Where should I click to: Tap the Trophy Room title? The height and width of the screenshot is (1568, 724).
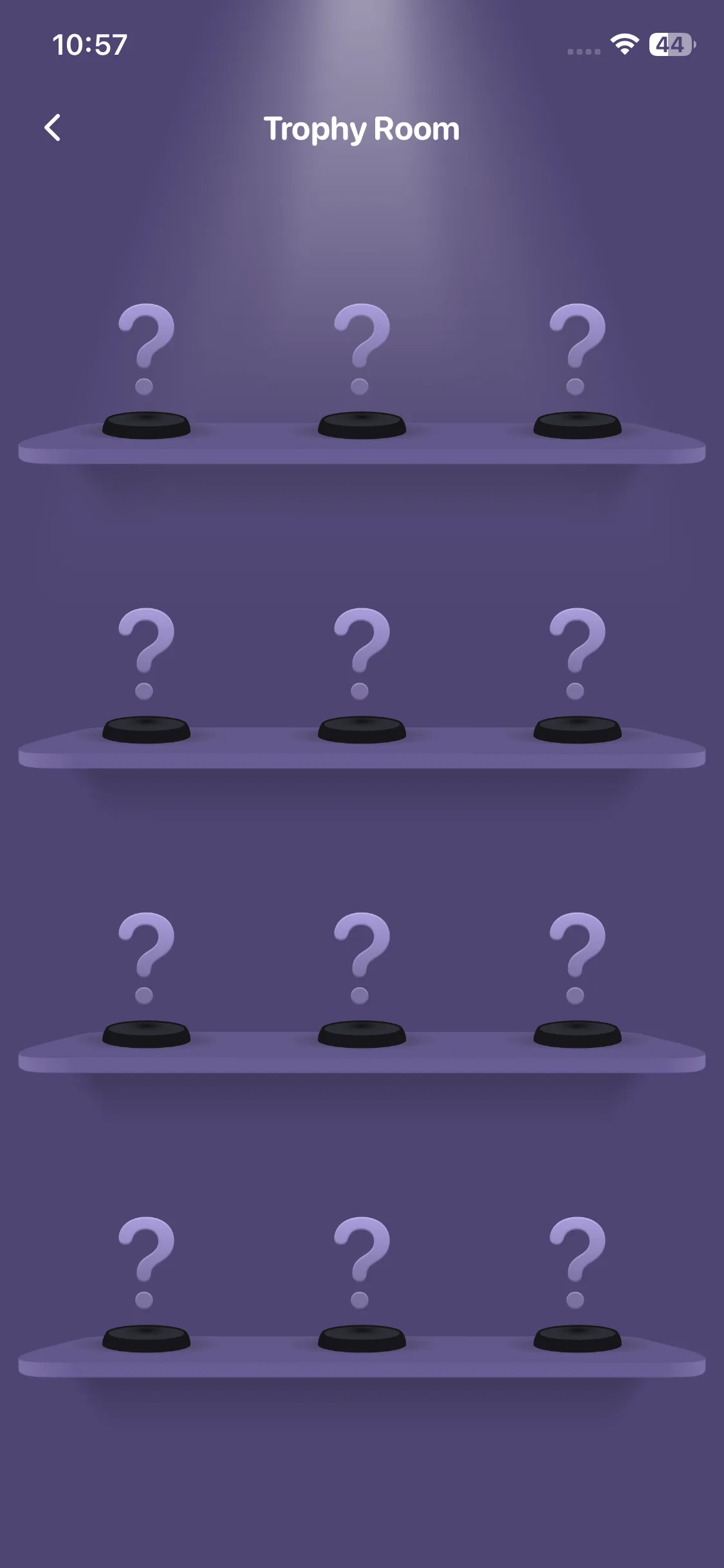click(362, 128)
